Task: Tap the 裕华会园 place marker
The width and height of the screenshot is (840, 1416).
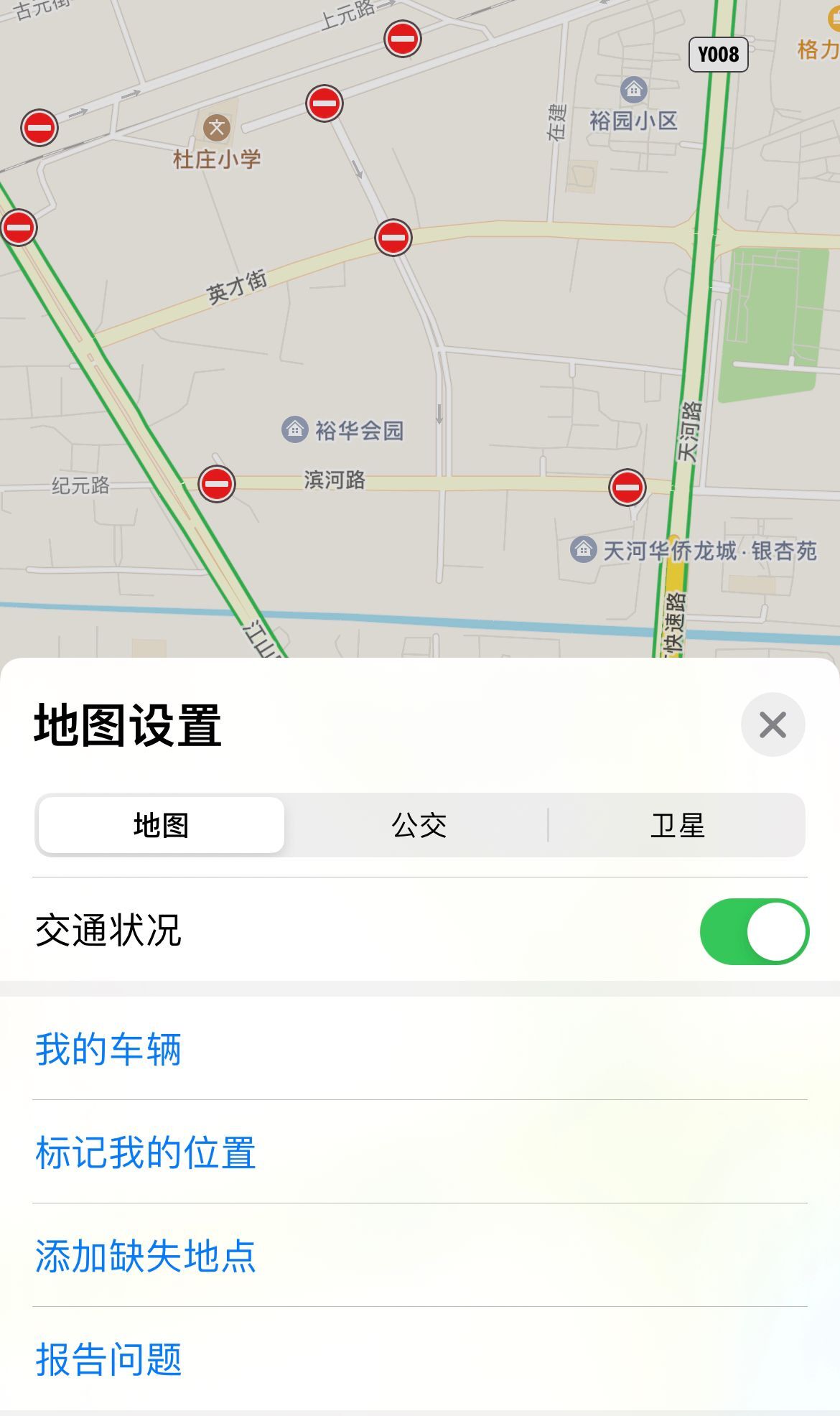Action: click(x=295, y=429)
